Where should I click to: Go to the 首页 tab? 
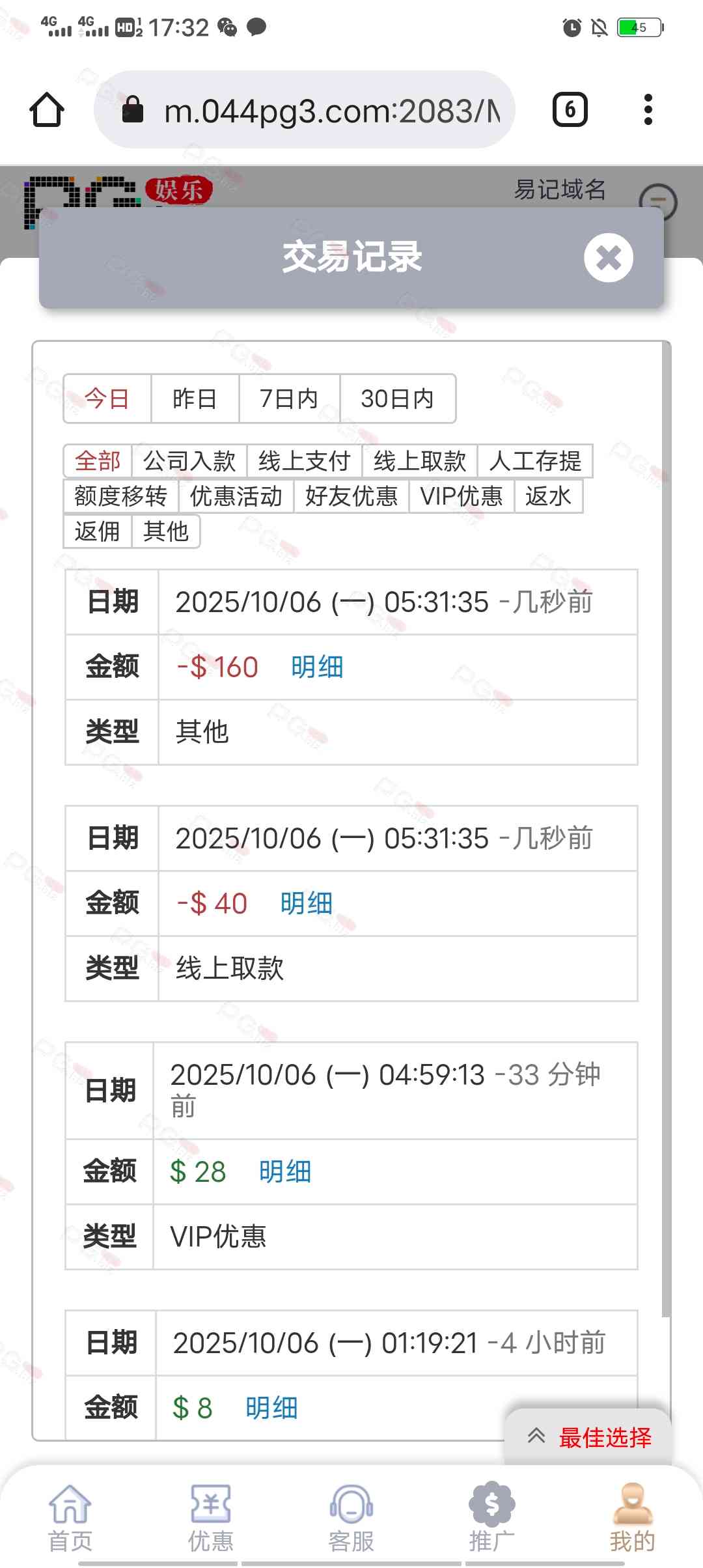click(70, 1517)
